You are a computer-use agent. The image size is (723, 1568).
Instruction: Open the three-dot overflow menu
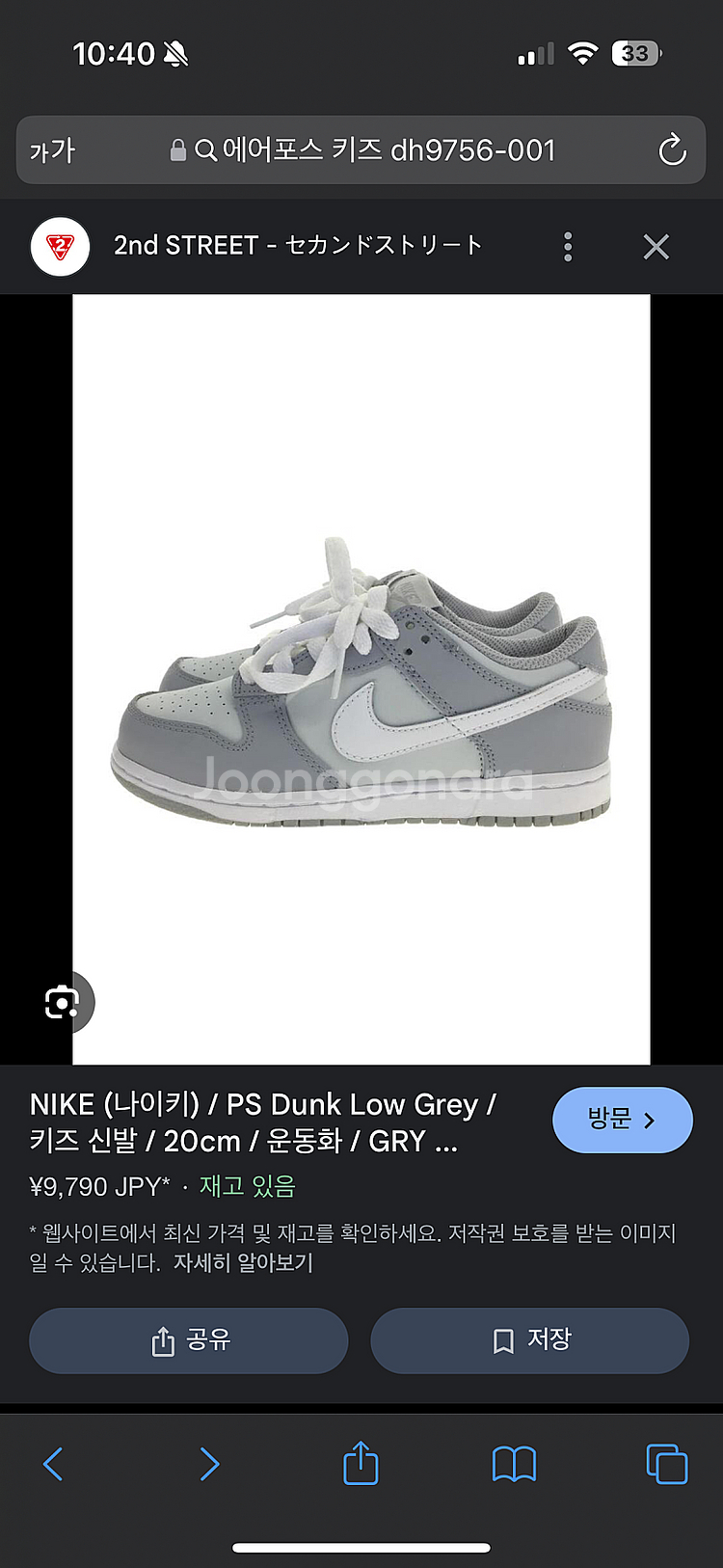pyautogui.click(x=568, y=247)
